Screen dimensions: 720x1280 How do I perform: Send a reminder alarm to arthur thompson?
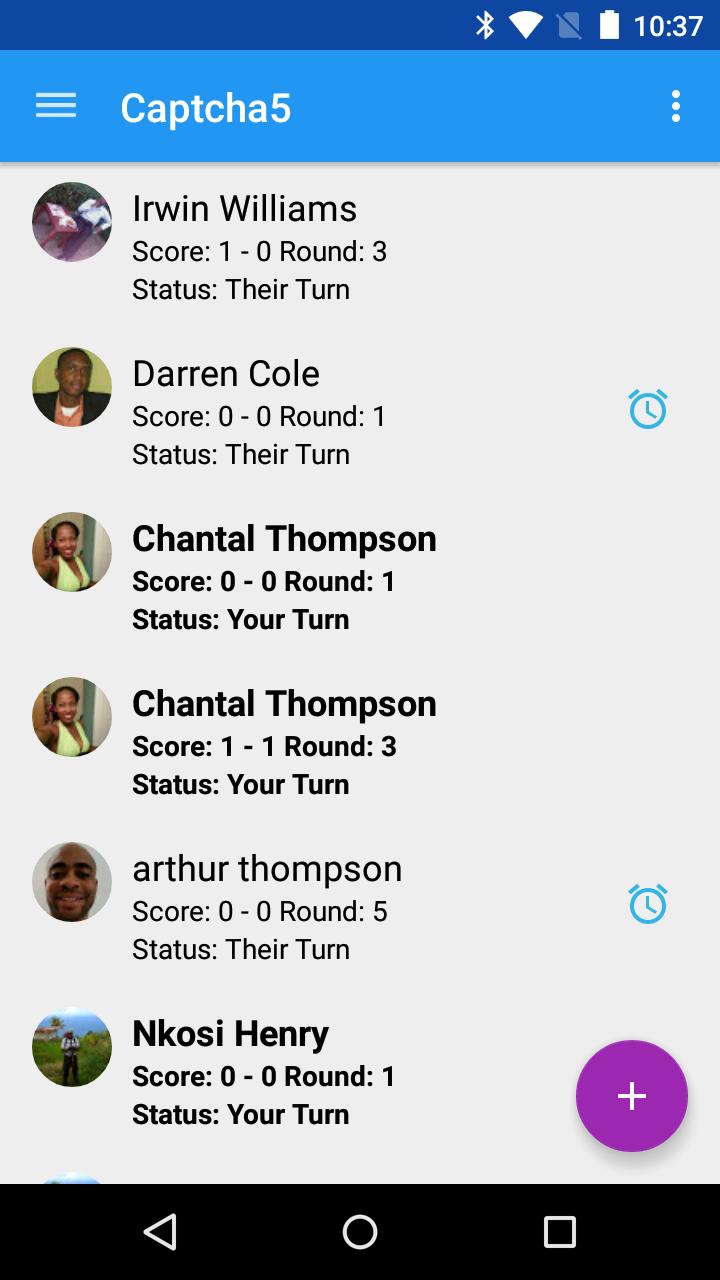coord(648,904)
